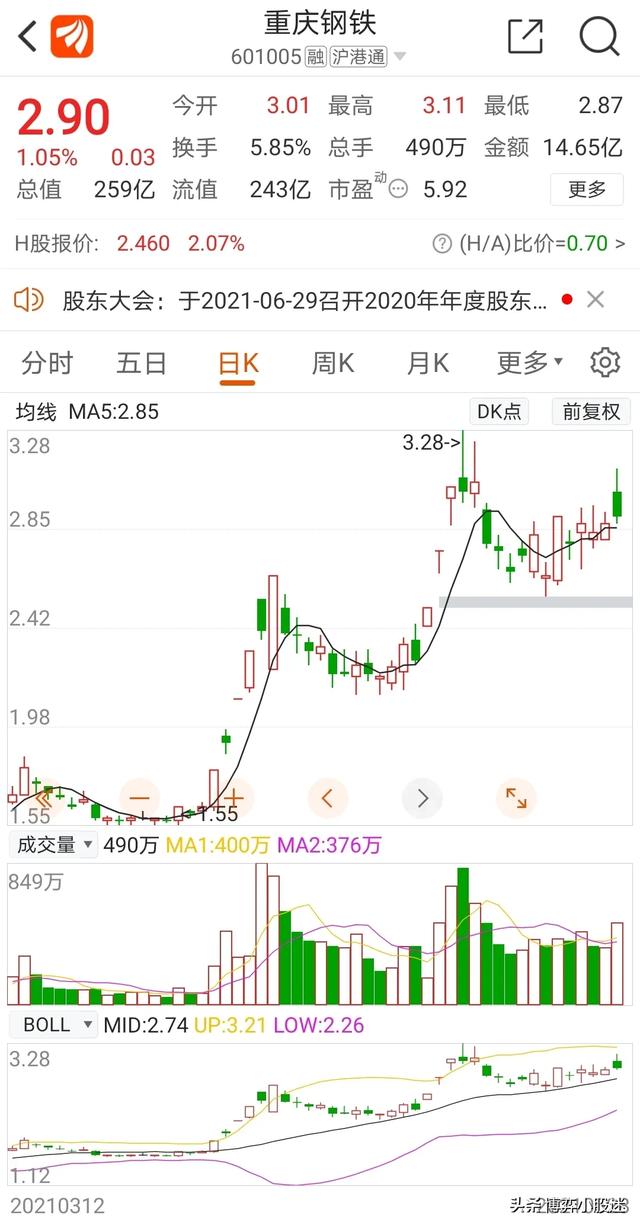Expand the chart to full screen
The image size is (640, 1228).
[x=516, y=798]
